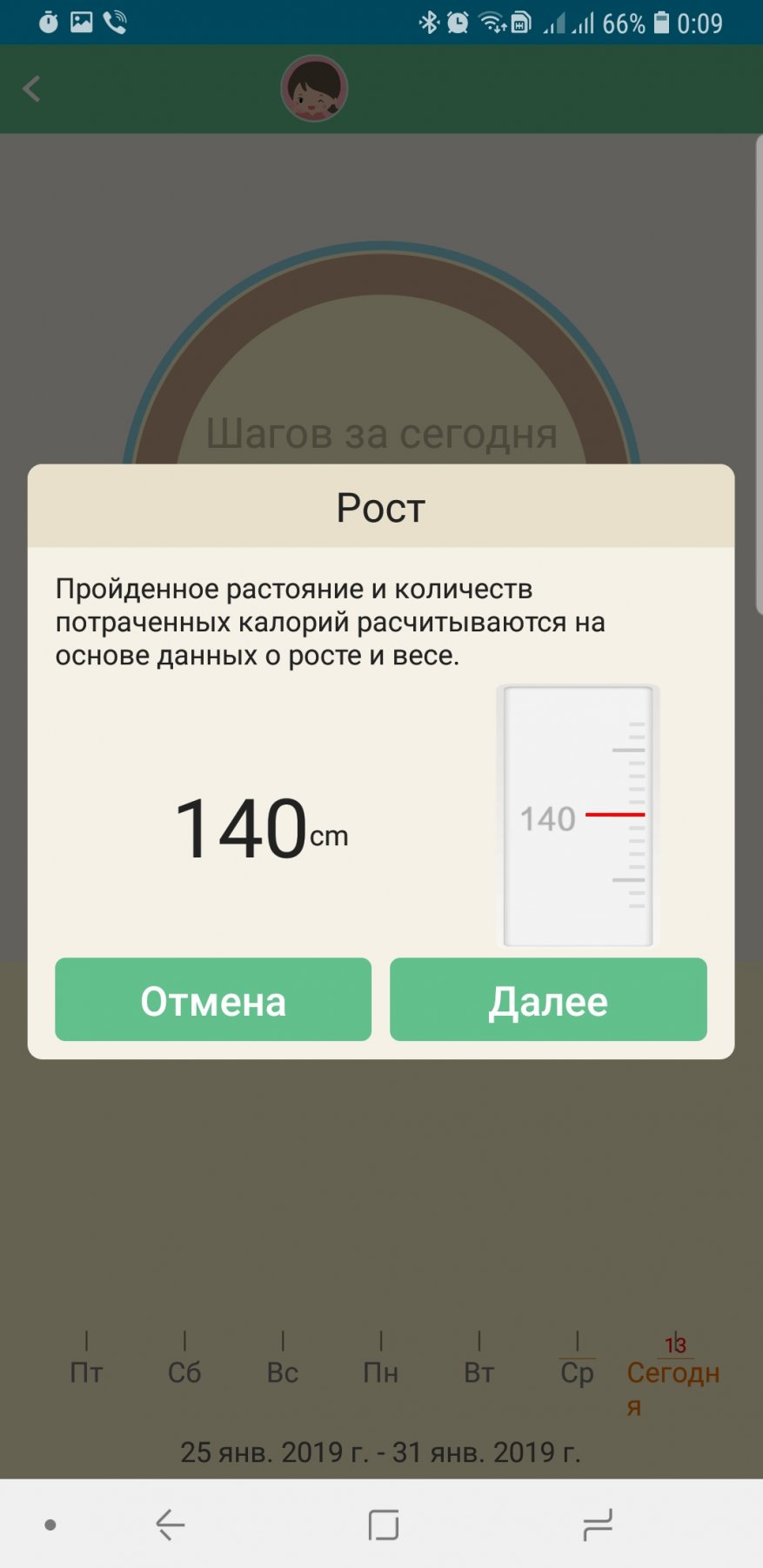Cancel the height dialog with Отмена
763x1568 pixels.
click(213, 999)
